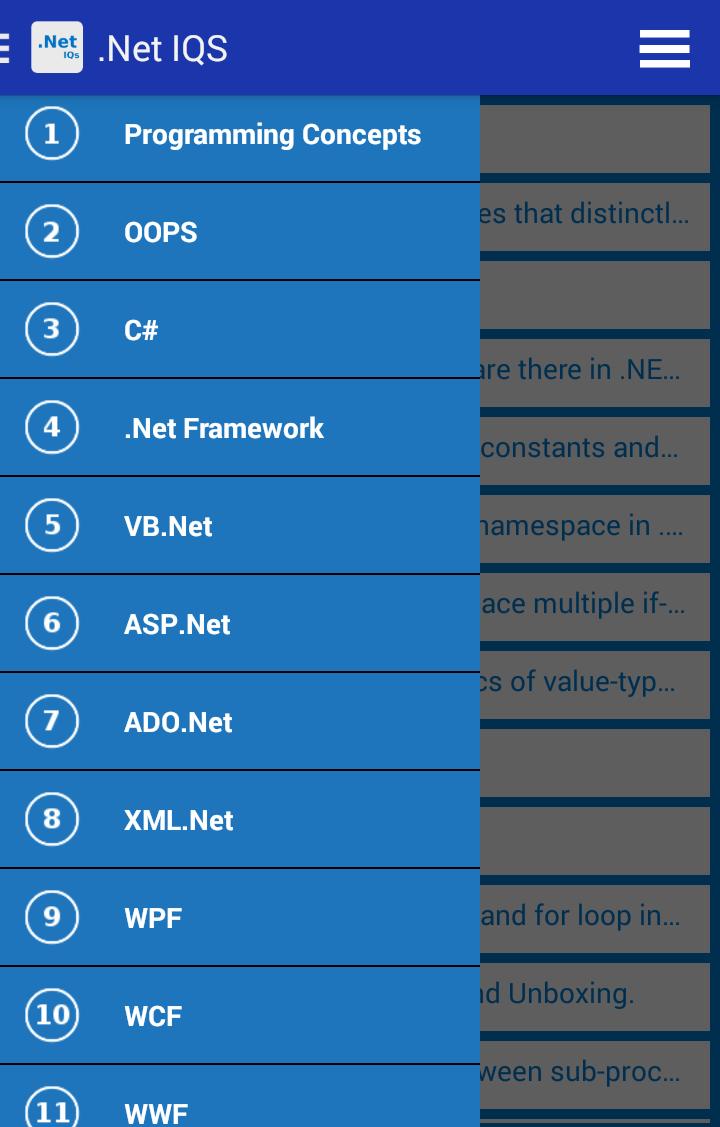Open the C# questions category
The image size is (720, 1127).
click(240, 330)
